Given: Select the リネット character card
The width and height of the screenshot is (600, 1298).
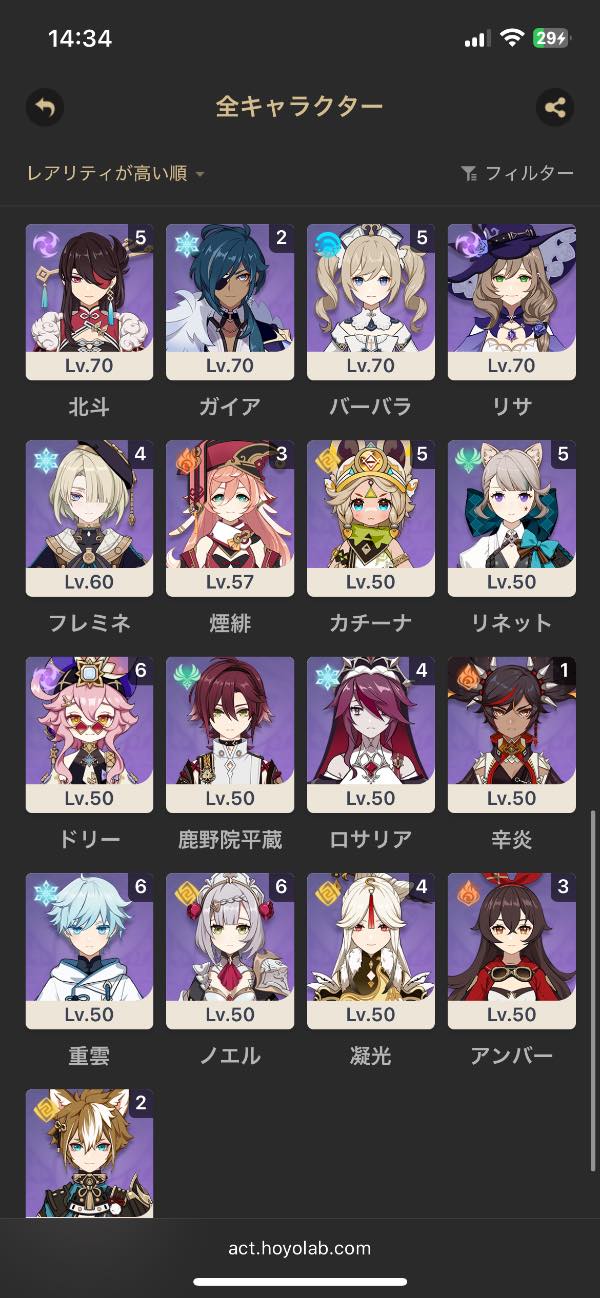Looking at the screenshot, I should [x=512, y=518].
